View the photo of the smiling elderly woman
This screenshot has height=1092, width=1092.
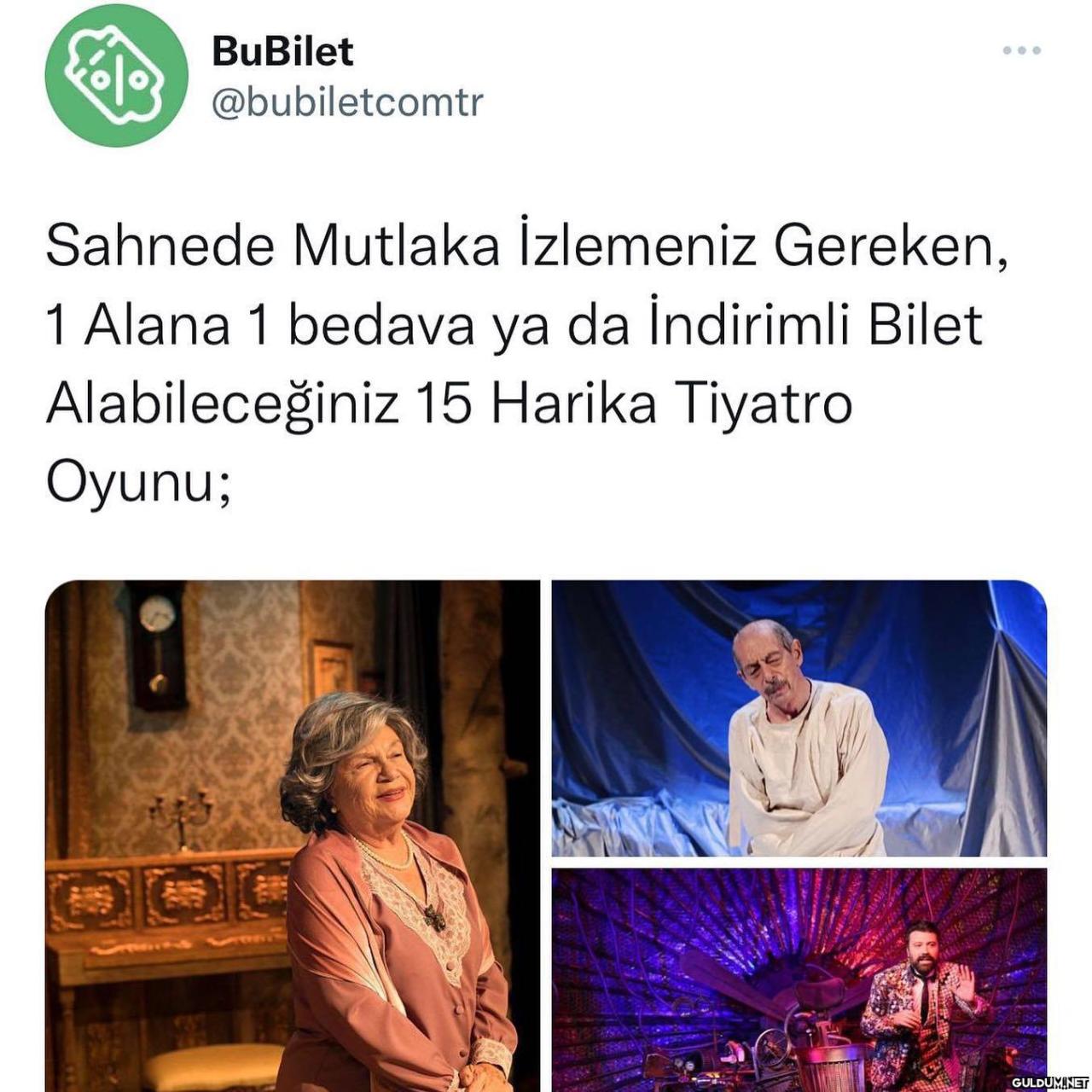click(x=292, y=836)
